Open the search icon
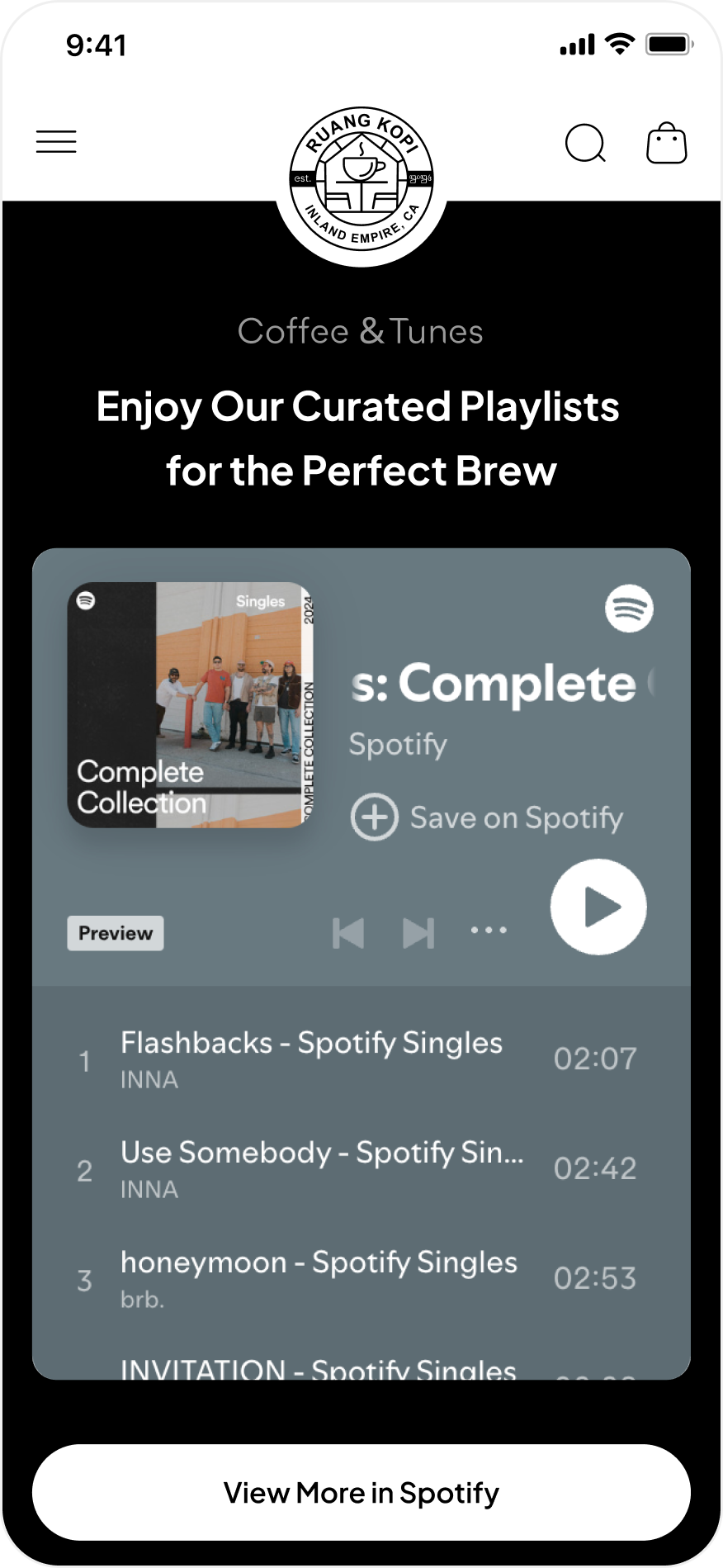The image size is (723, 1568). pyautogui.click(x=585, y=144)
